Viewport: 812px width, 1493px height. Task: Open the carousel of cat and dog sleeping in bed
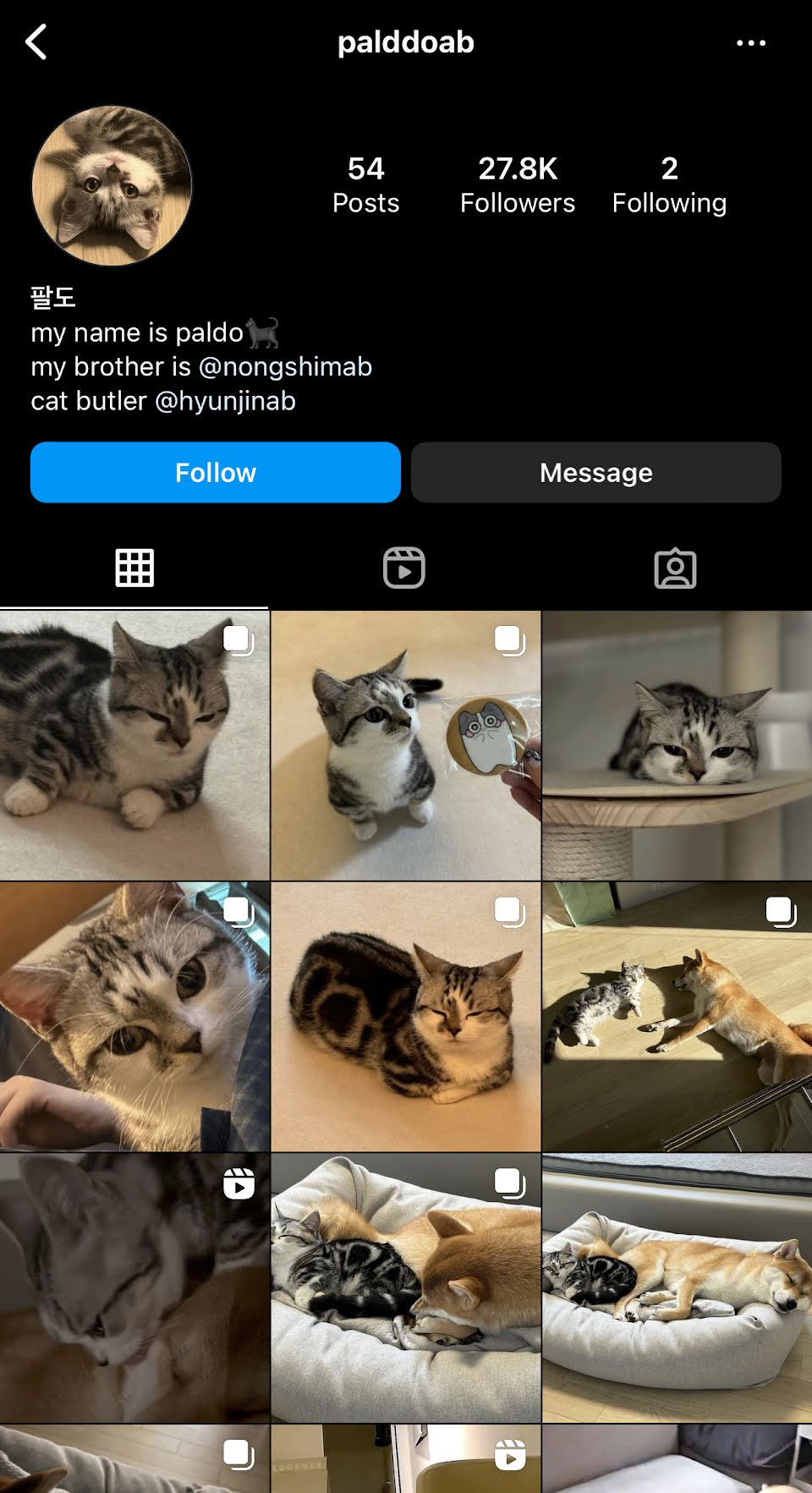[x=405, y=1287]
